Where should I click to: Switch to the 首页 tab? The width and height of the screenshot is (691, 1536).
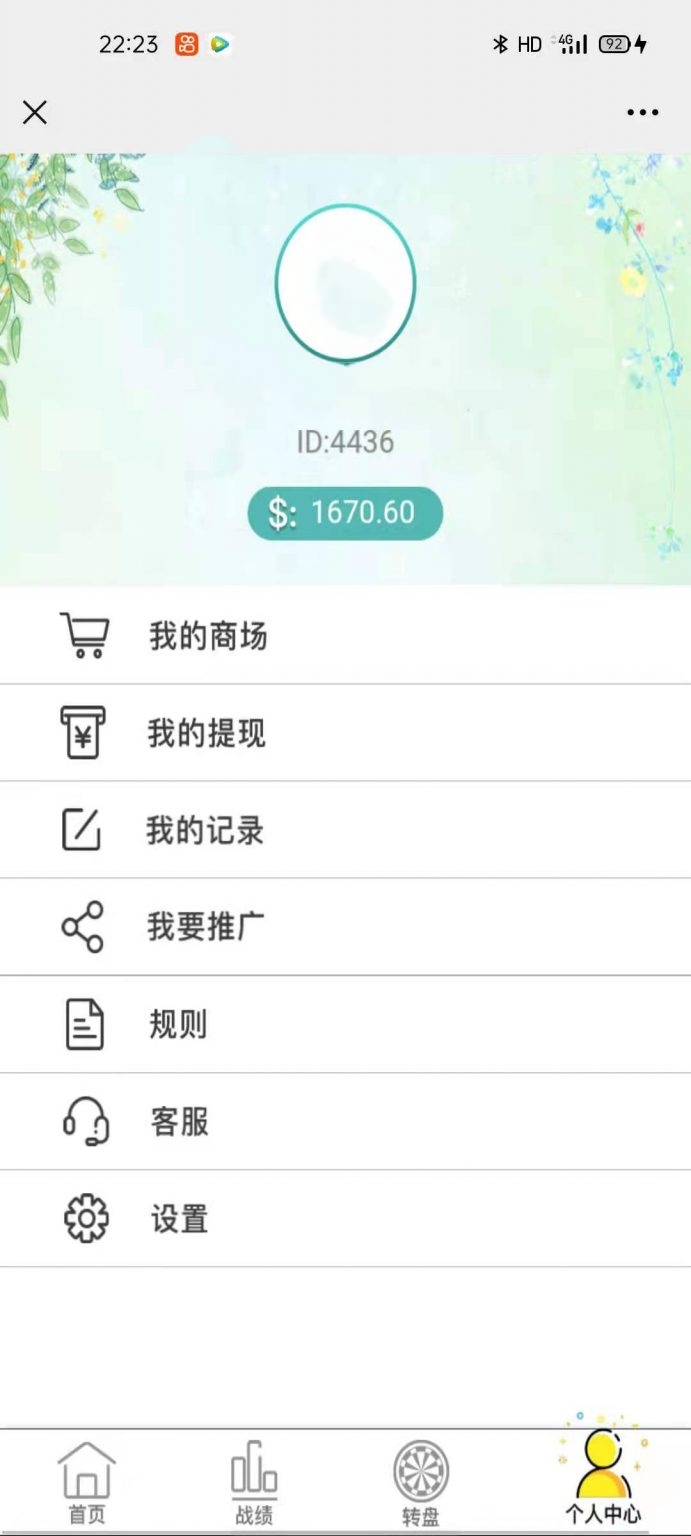[87, 1484]
